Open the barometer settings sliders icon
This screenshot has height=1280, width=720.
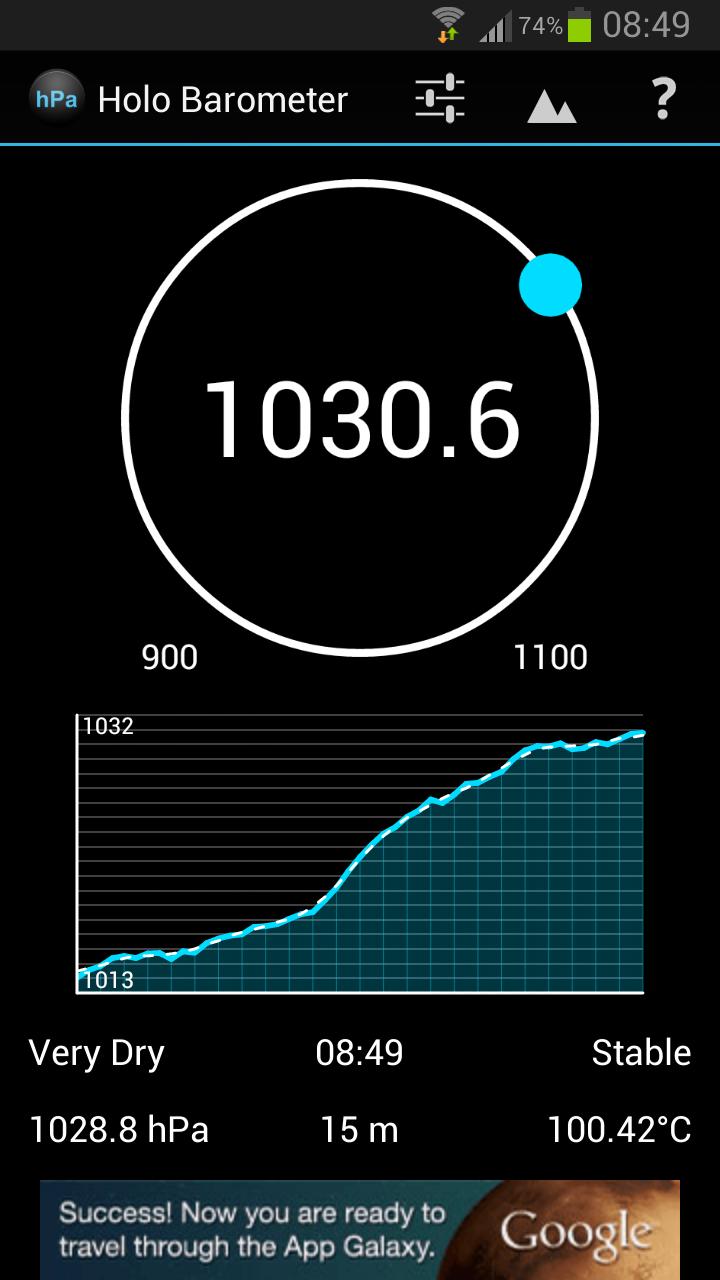point(440,99)
